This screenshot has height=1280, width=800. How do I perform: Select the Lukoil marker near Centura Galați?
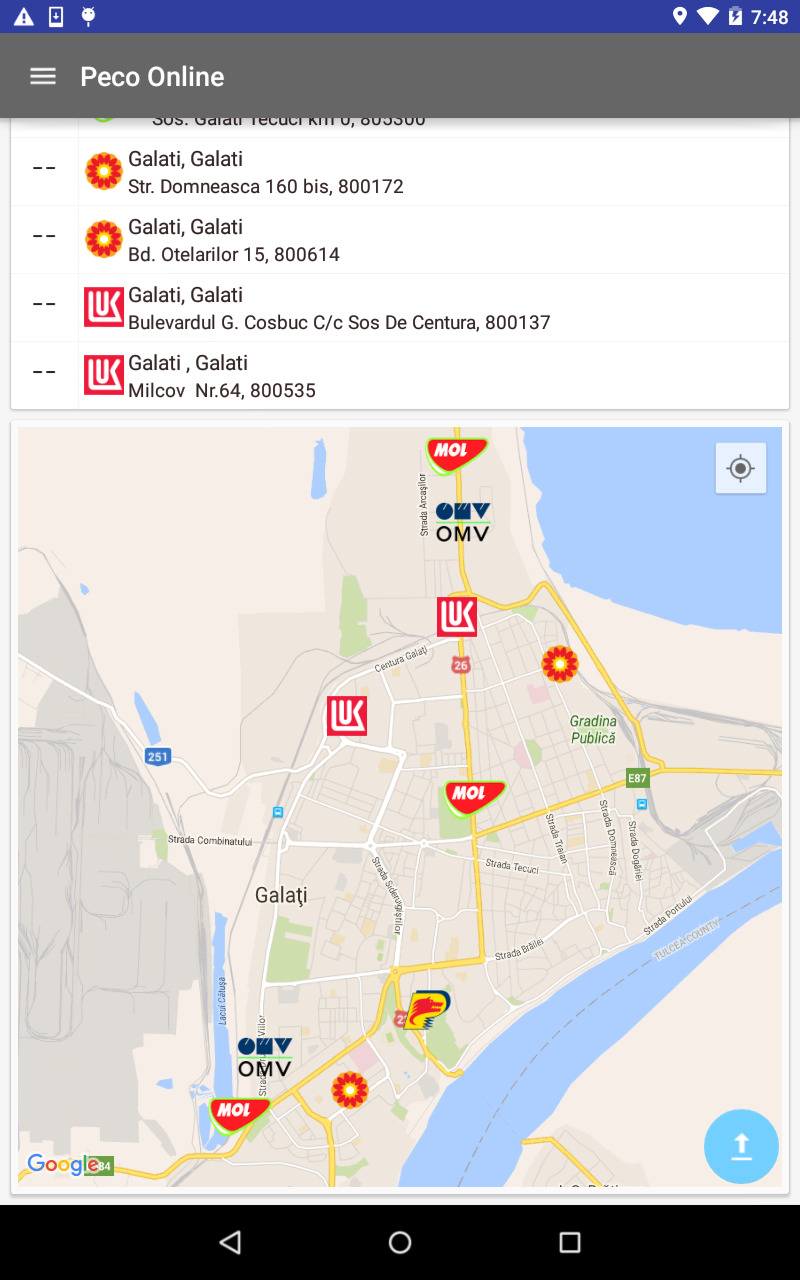[456, 617]
